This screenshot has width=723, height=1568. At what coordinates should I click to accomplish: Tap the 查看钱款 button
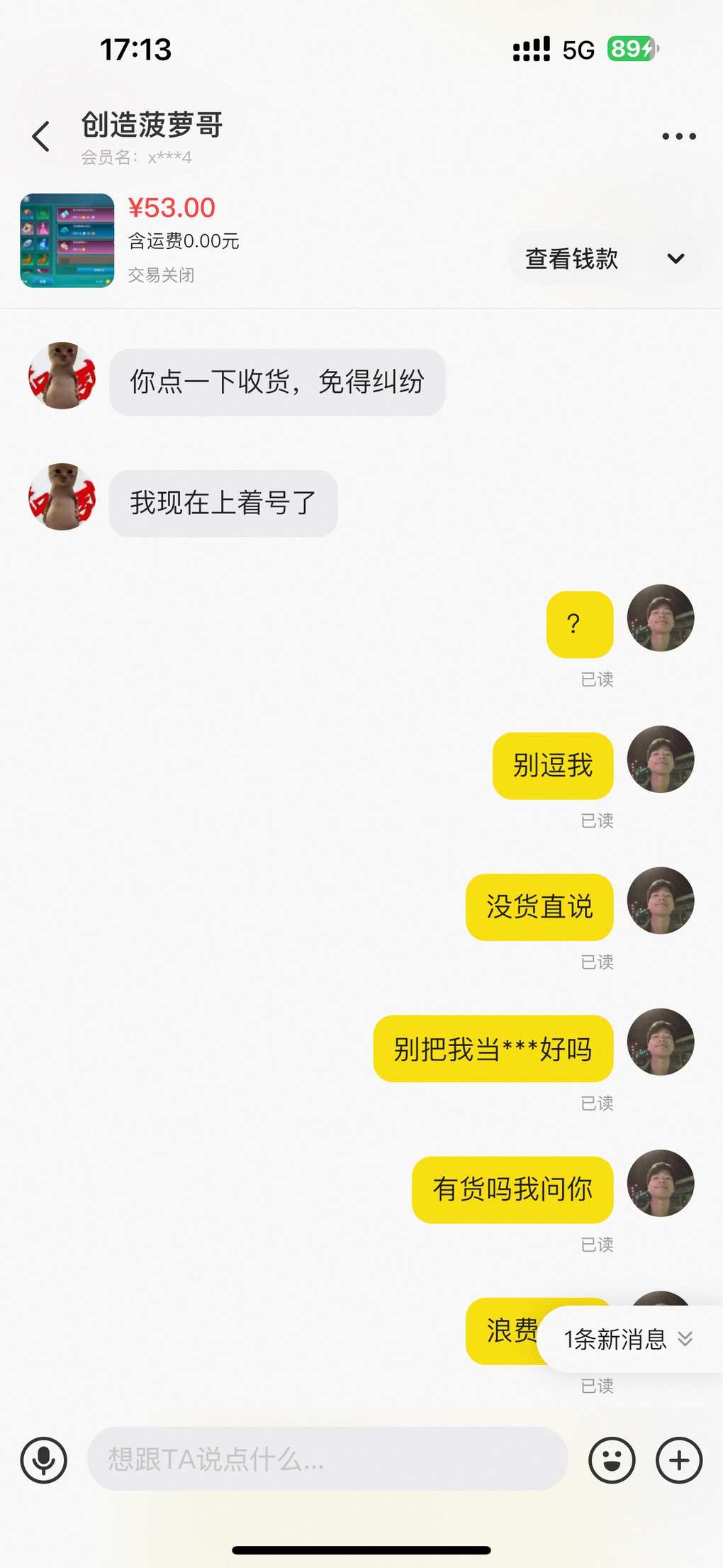571,259
